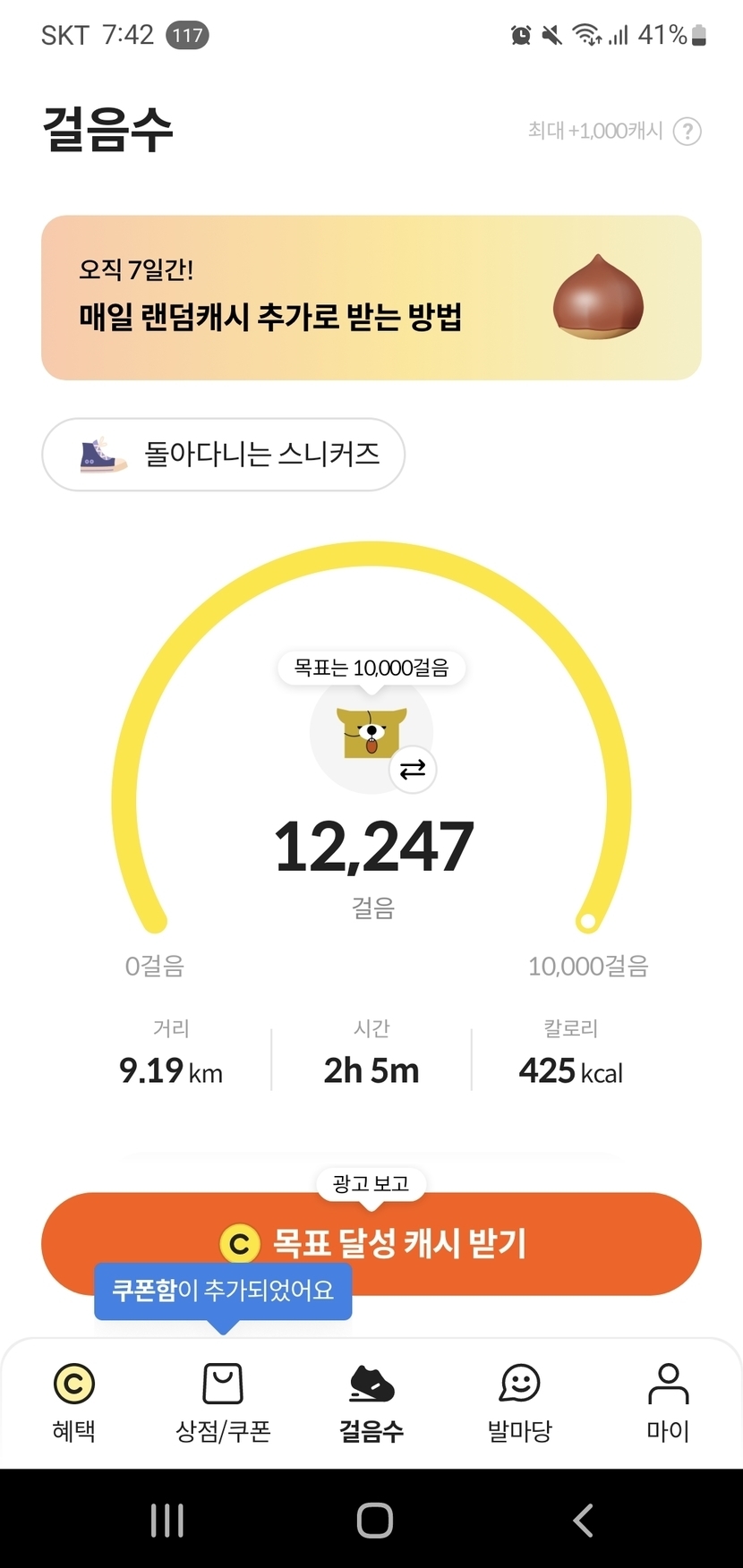The image size is (743, 1568).
Task: Open the 마이 tab
Action: tap(668, 1401)
